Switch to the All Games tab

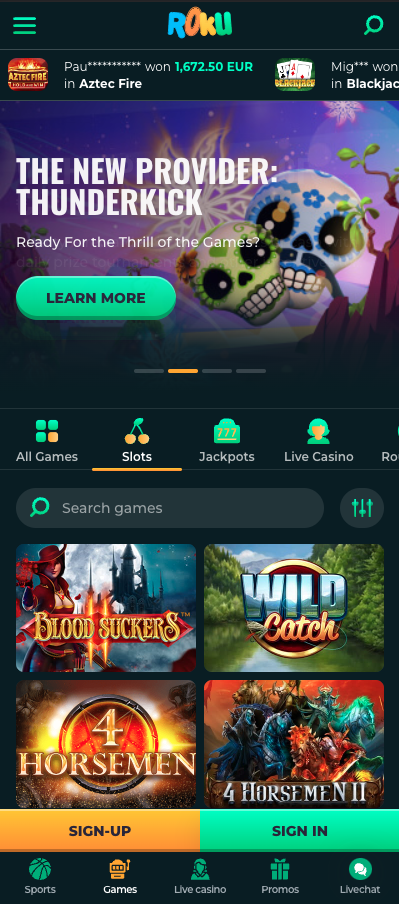[x=47, y=442]
